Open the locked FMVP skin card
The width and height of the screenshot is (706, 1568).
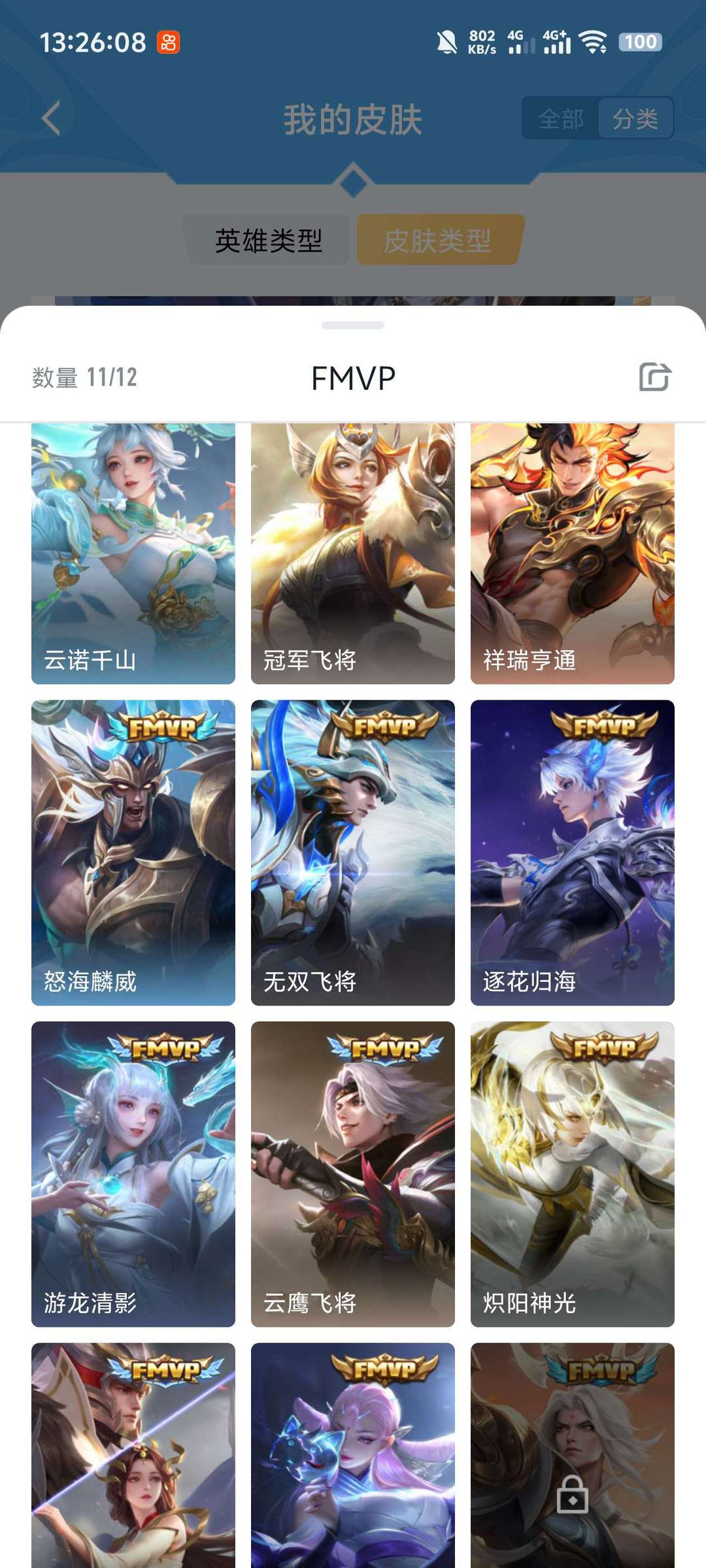pos(573,1456)
